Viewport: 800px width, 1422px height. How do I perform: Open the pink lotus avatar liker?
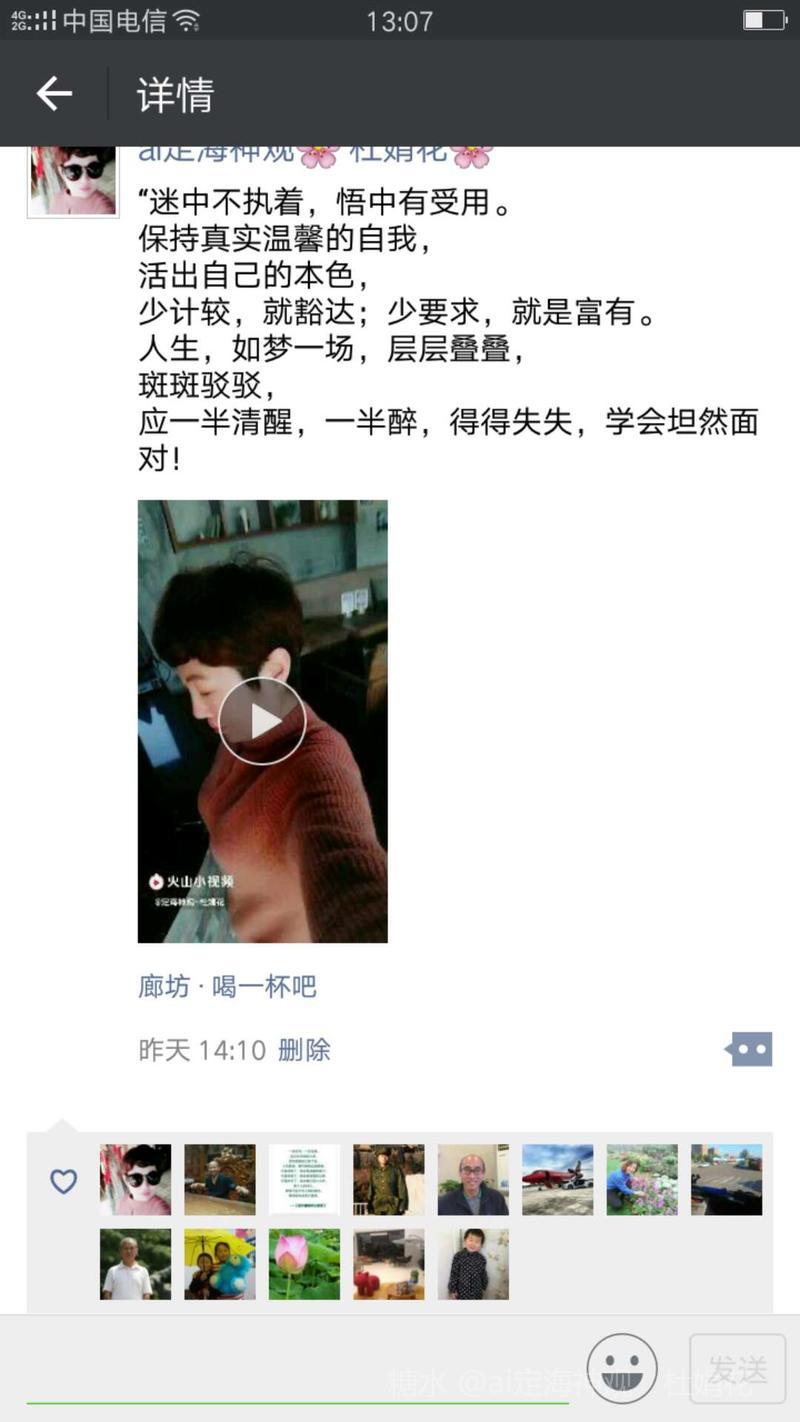point(304,1264)
